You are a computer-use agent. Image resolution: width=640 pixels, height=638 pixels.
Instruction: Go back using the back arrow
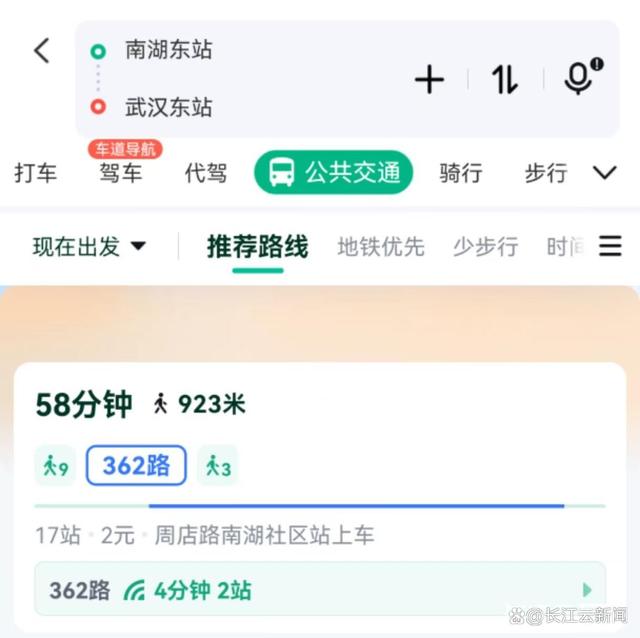[41, 51]
